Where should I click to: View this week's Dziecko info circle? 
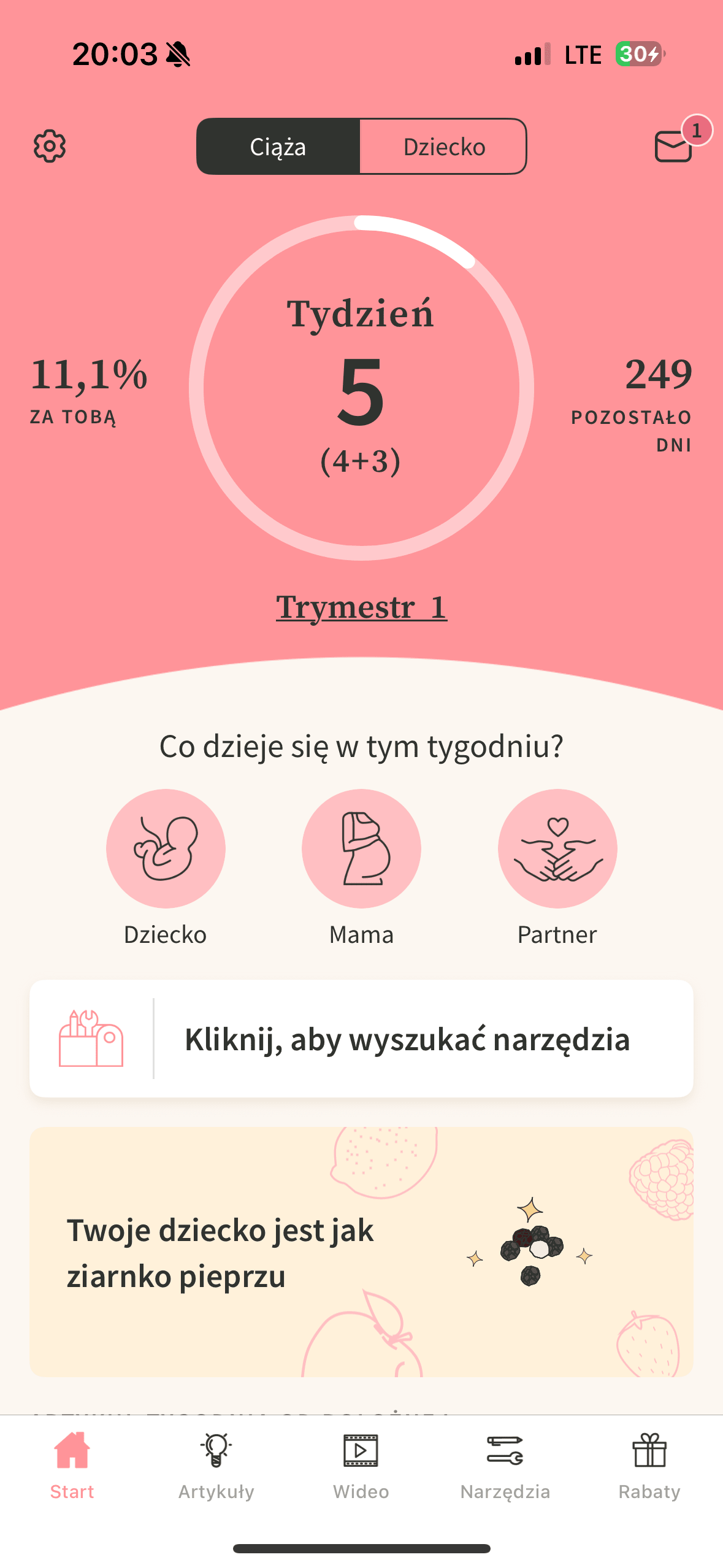point(166,848)
